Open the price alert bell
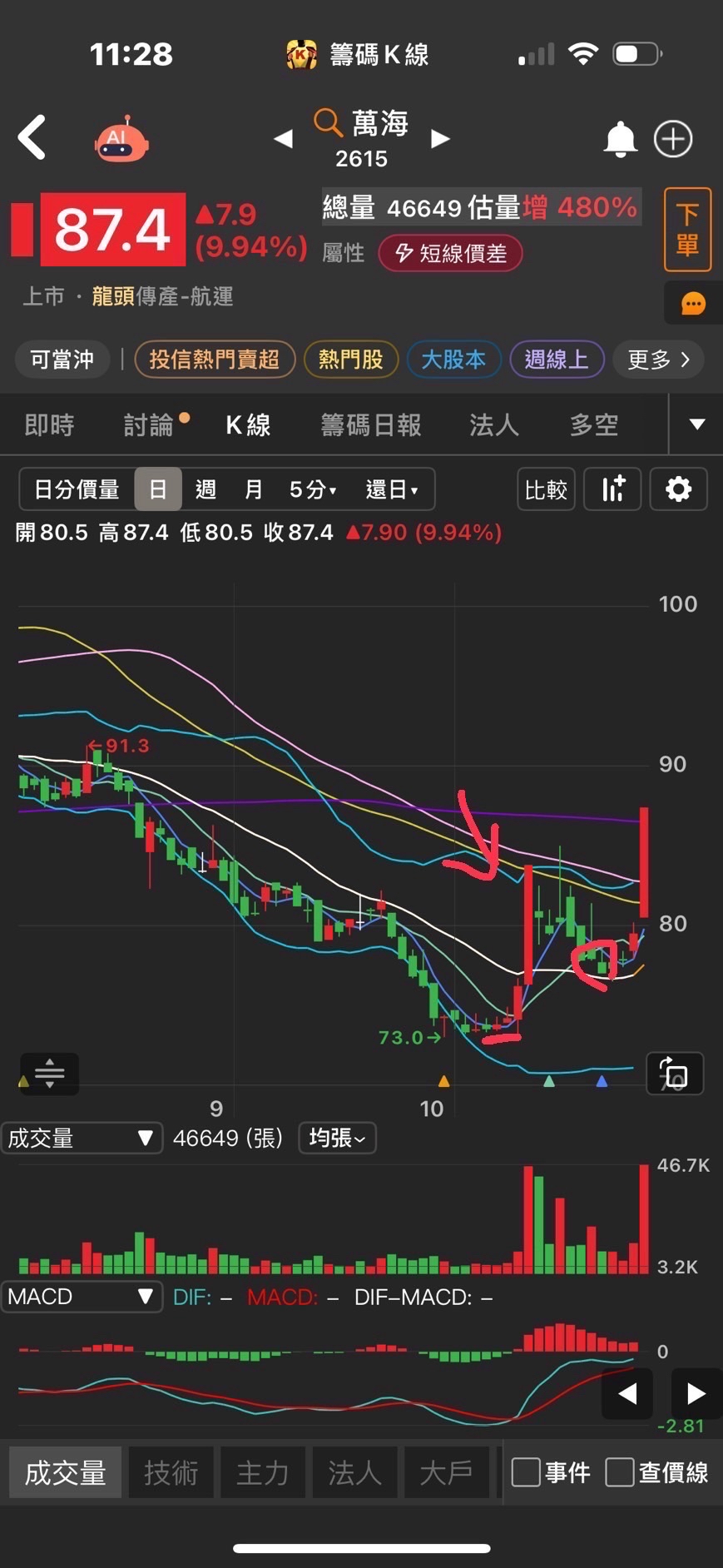Screen dimensions: 723x1568 click(620, 139)
